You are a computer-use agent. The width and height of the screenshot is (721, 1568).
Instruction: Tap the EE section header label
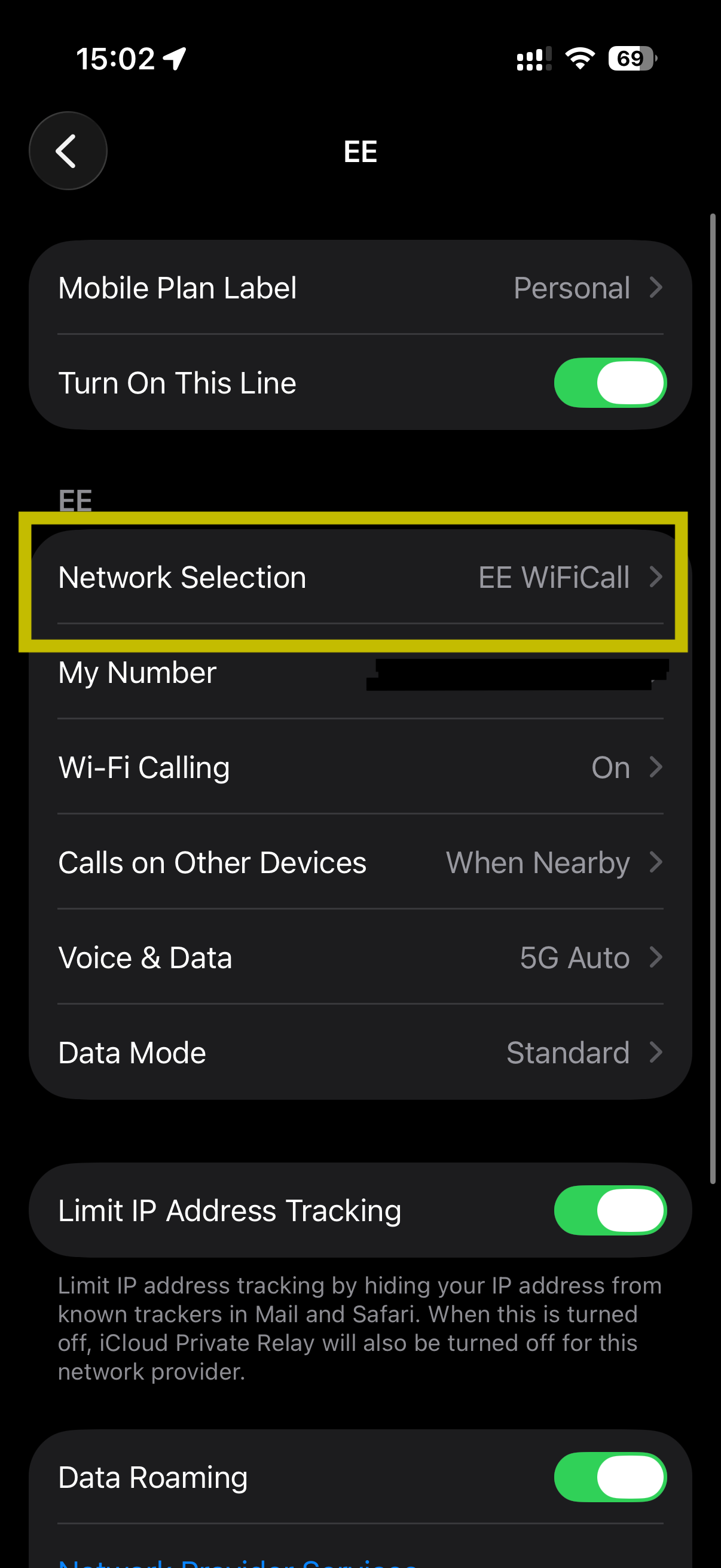pos(74,499)
